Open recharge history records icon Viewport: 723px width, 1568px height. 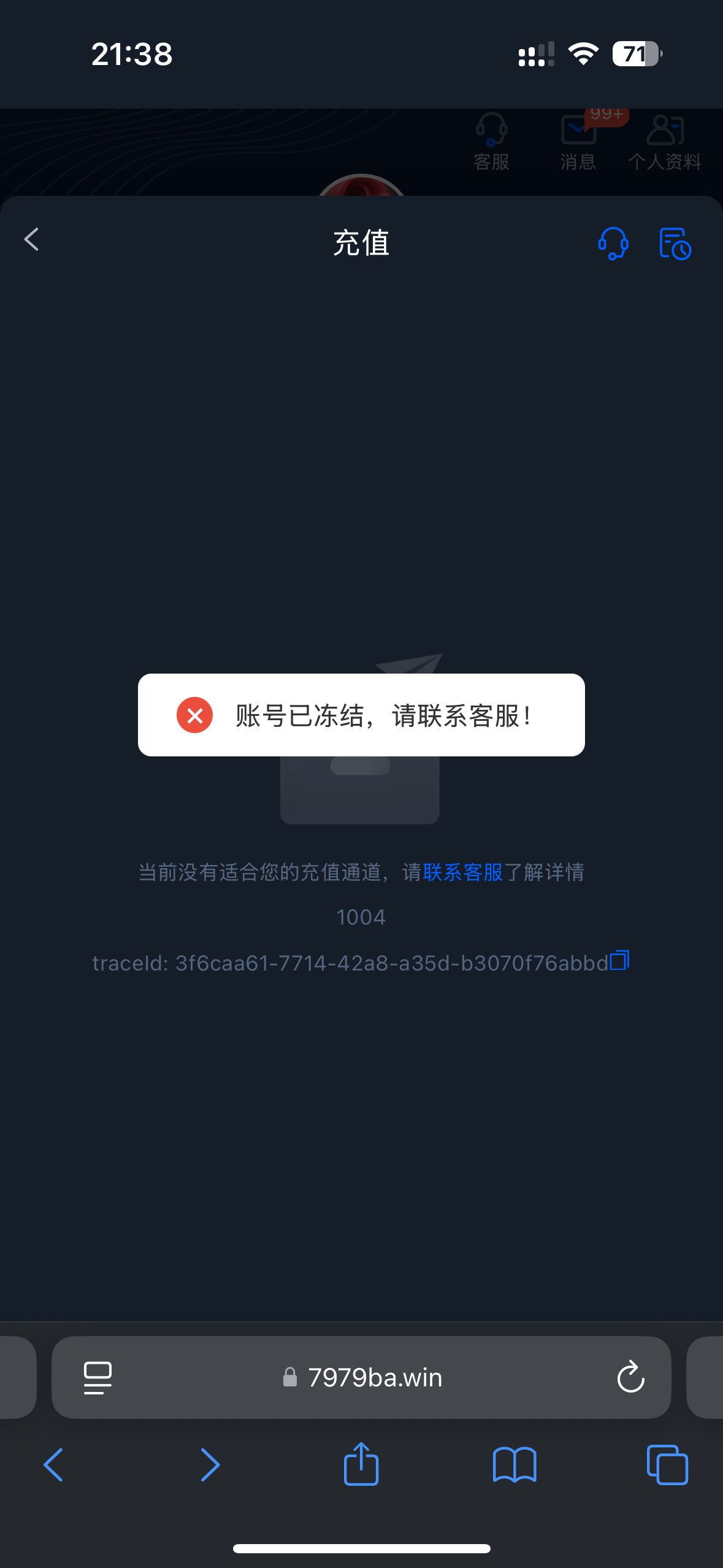675,244
